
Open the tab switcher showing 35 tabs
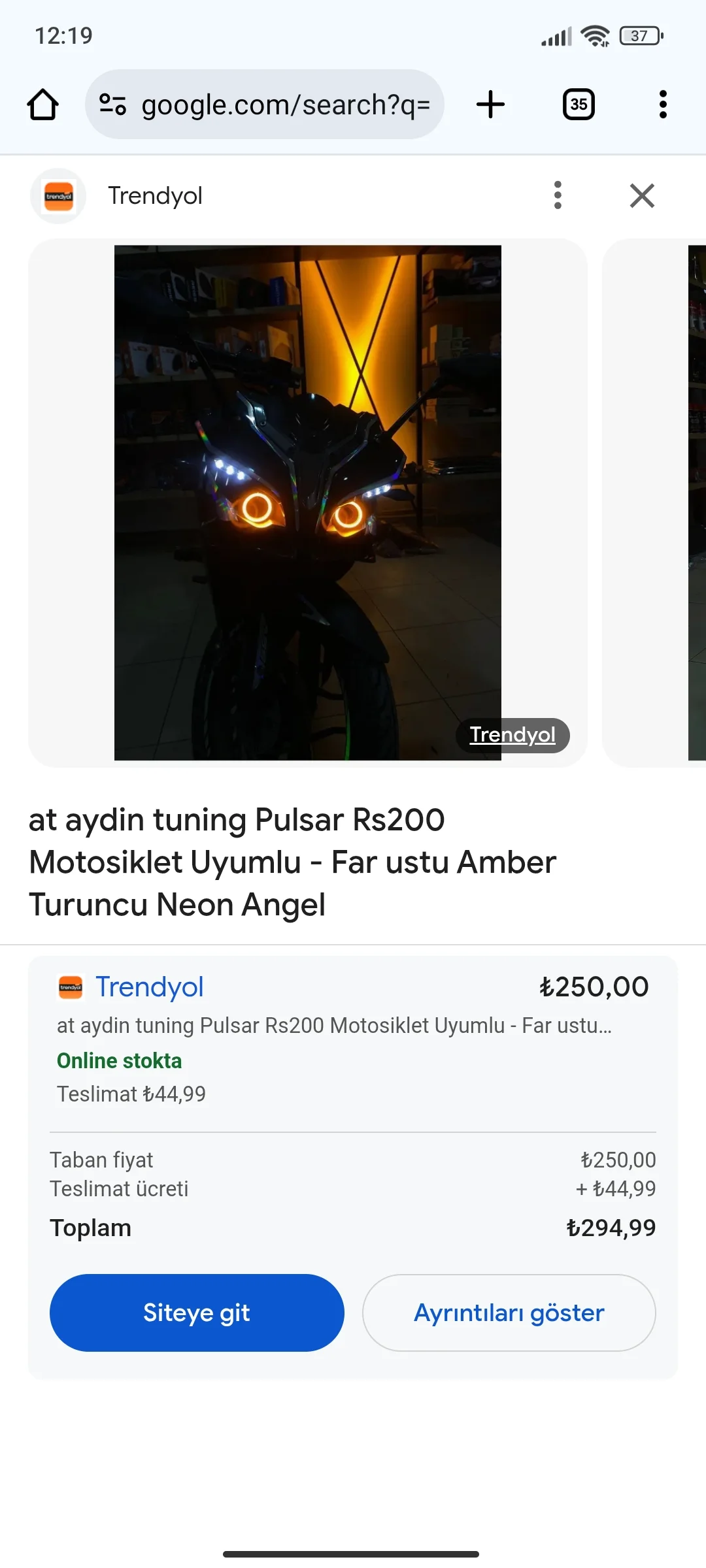click(x=579, y=105)
